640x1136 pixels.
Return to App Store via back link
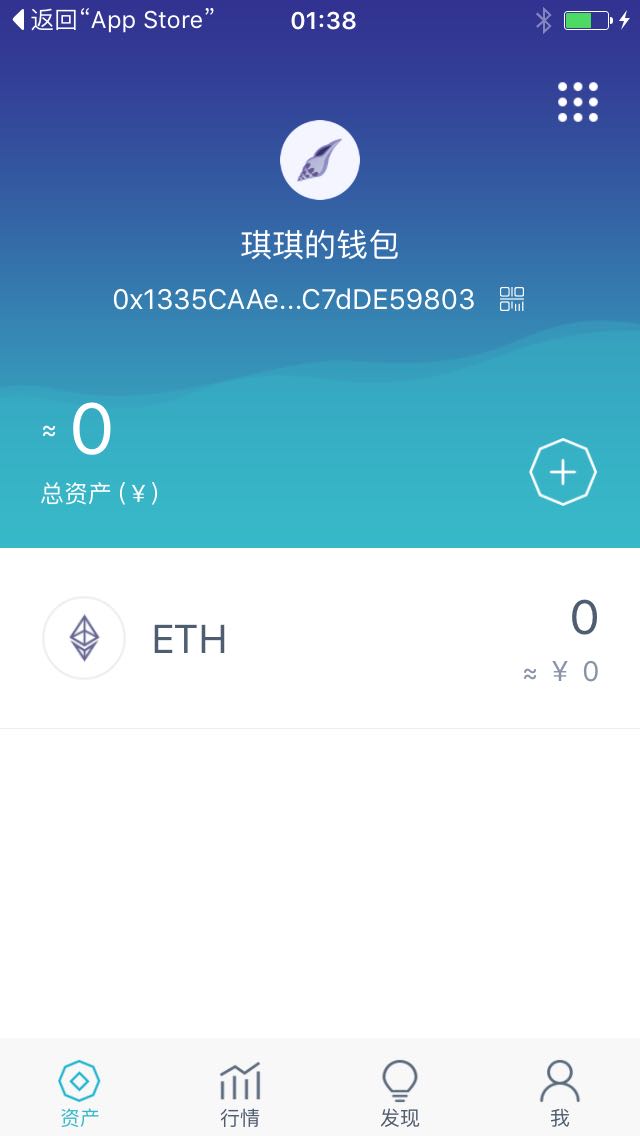(112, 20)
